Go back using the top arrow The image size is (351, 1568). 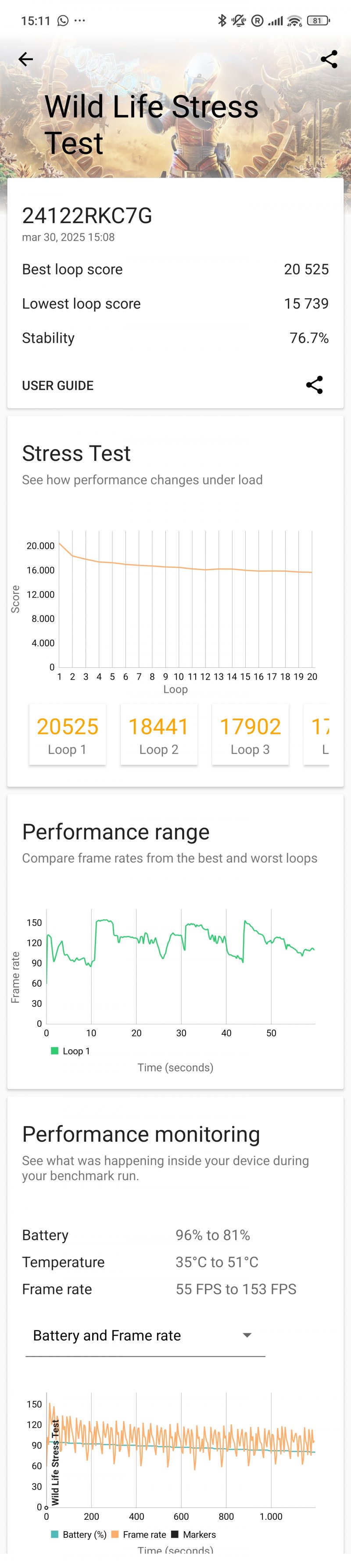tap(25, 59)
